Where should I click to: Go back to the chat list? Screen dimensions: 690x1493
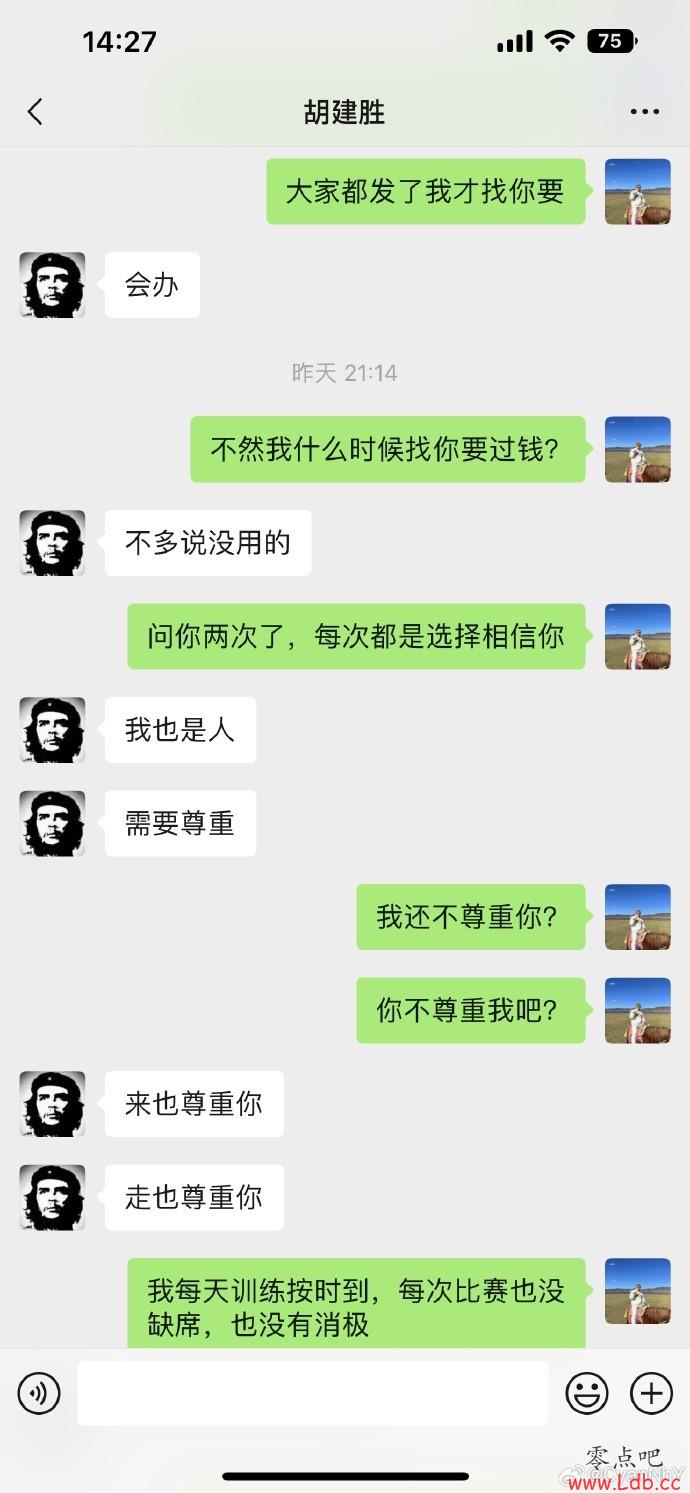(x=36, y=111)
